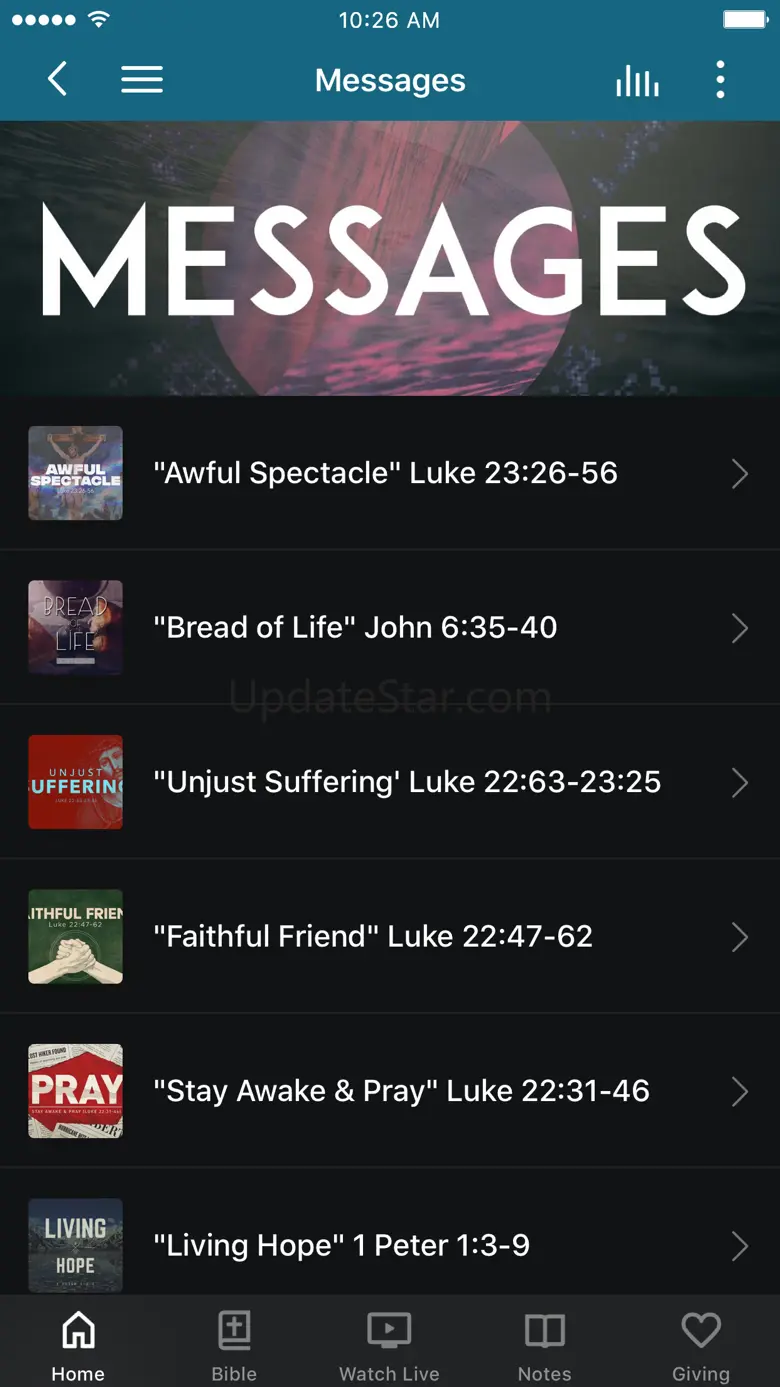
Task: Open the "Awful Spectacle" Luke 23:26-56 message
Action: (385, 473)
